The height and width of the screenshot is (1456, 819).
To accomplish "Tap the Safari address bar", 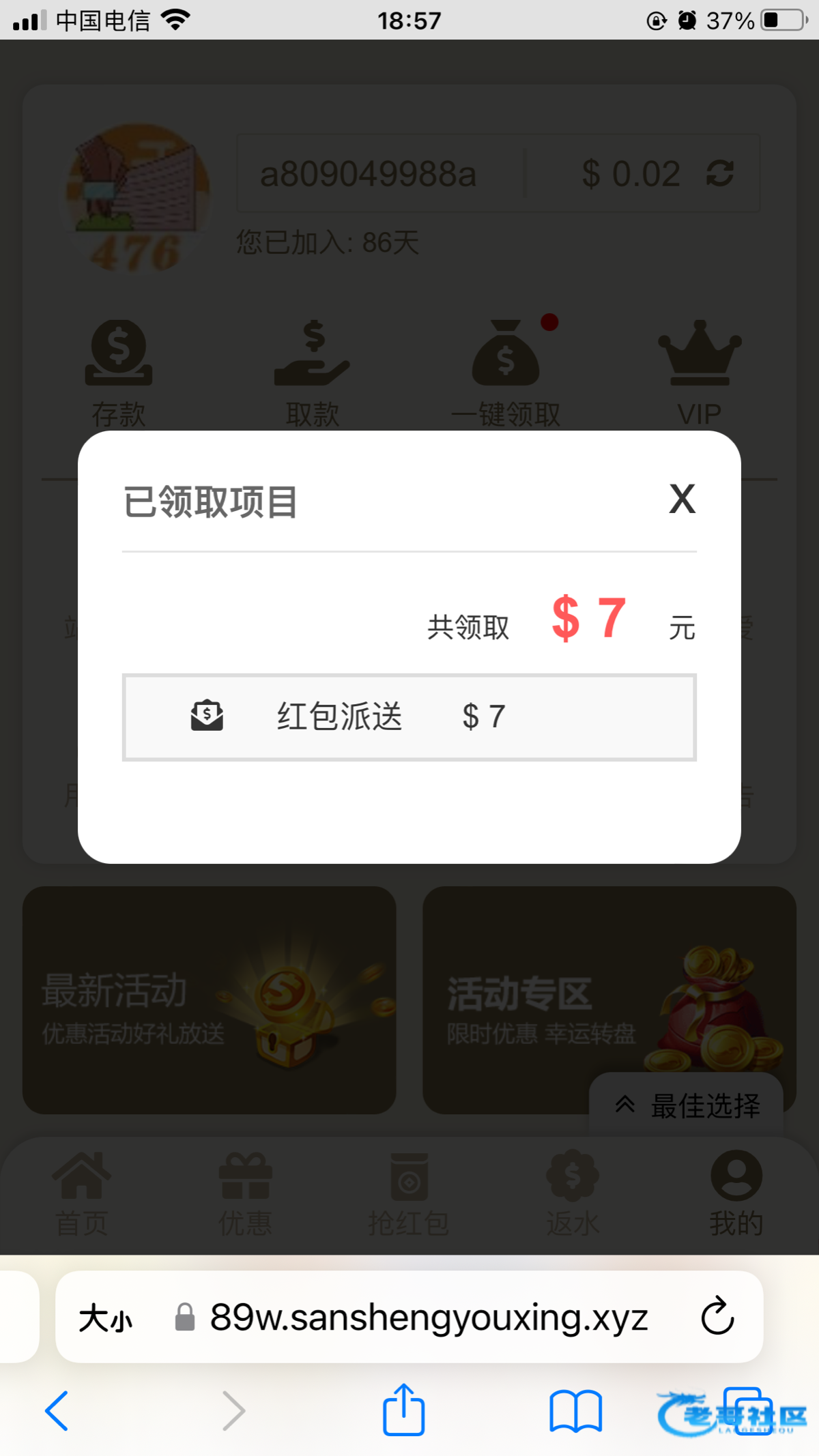I will click(428, 1317).
